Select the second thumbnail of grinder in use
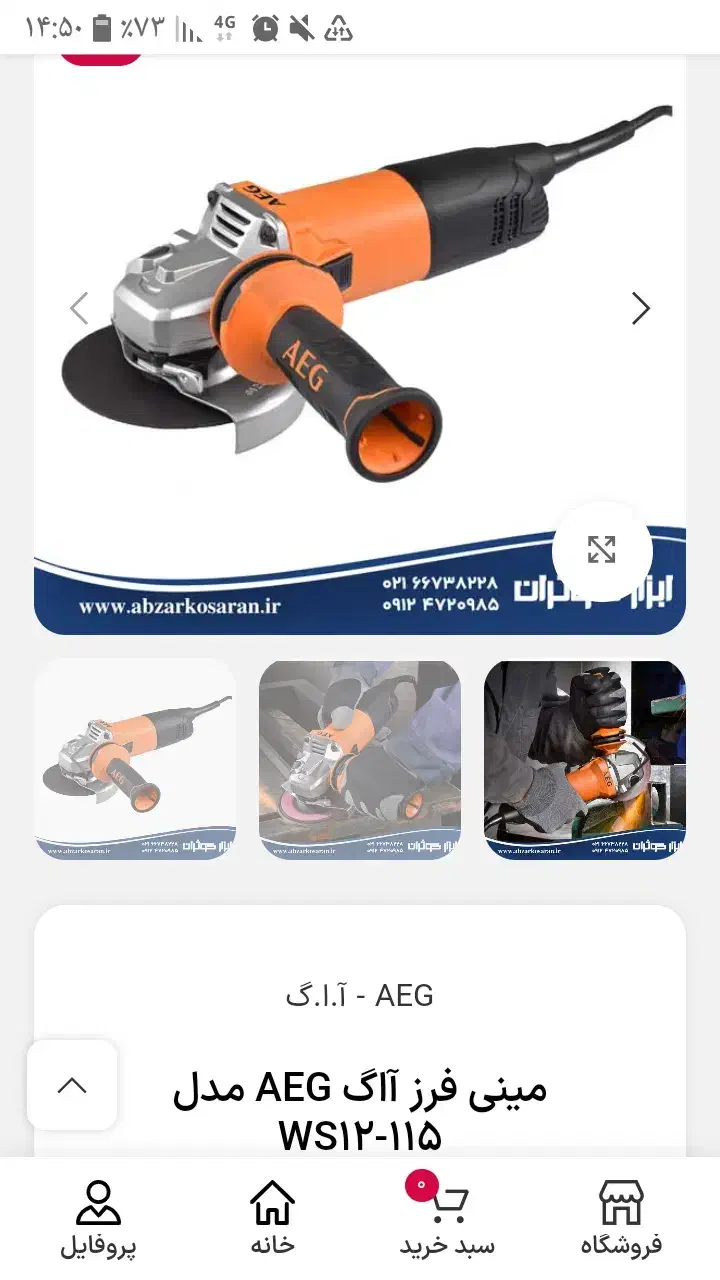 [360, 760]
